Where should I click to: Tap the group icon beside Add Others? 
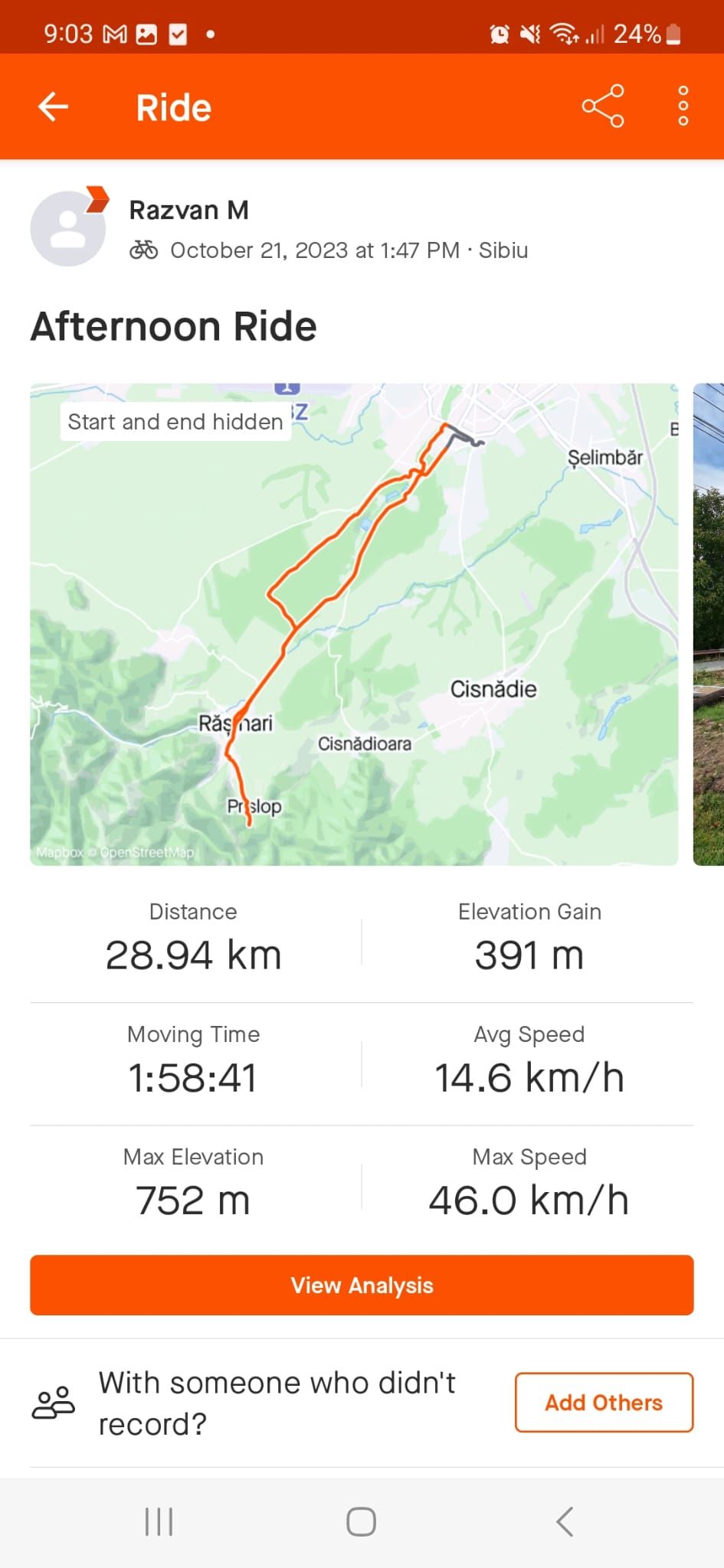(52, 1403)
